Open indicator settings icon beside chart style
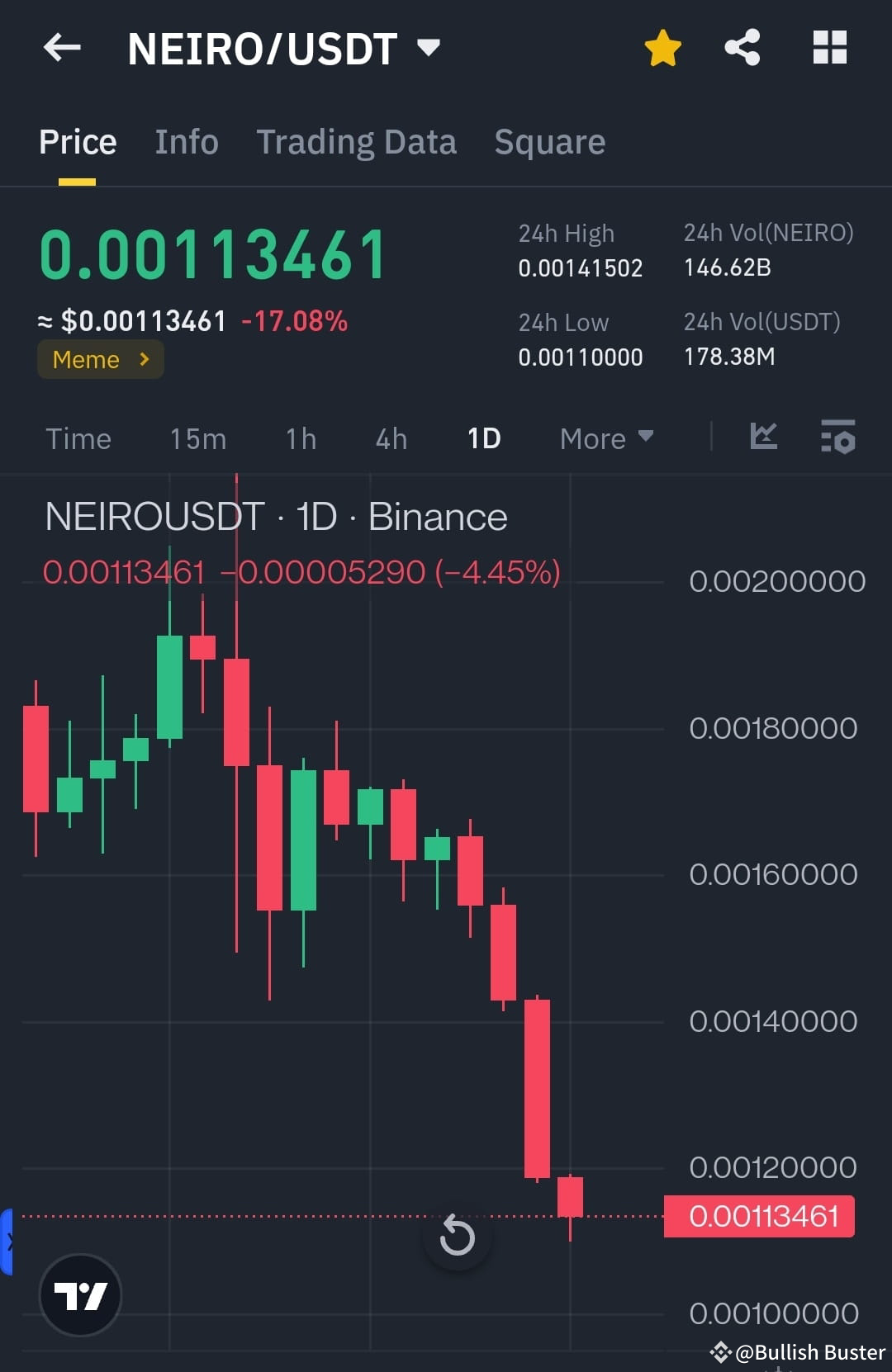 click(837, 438)
